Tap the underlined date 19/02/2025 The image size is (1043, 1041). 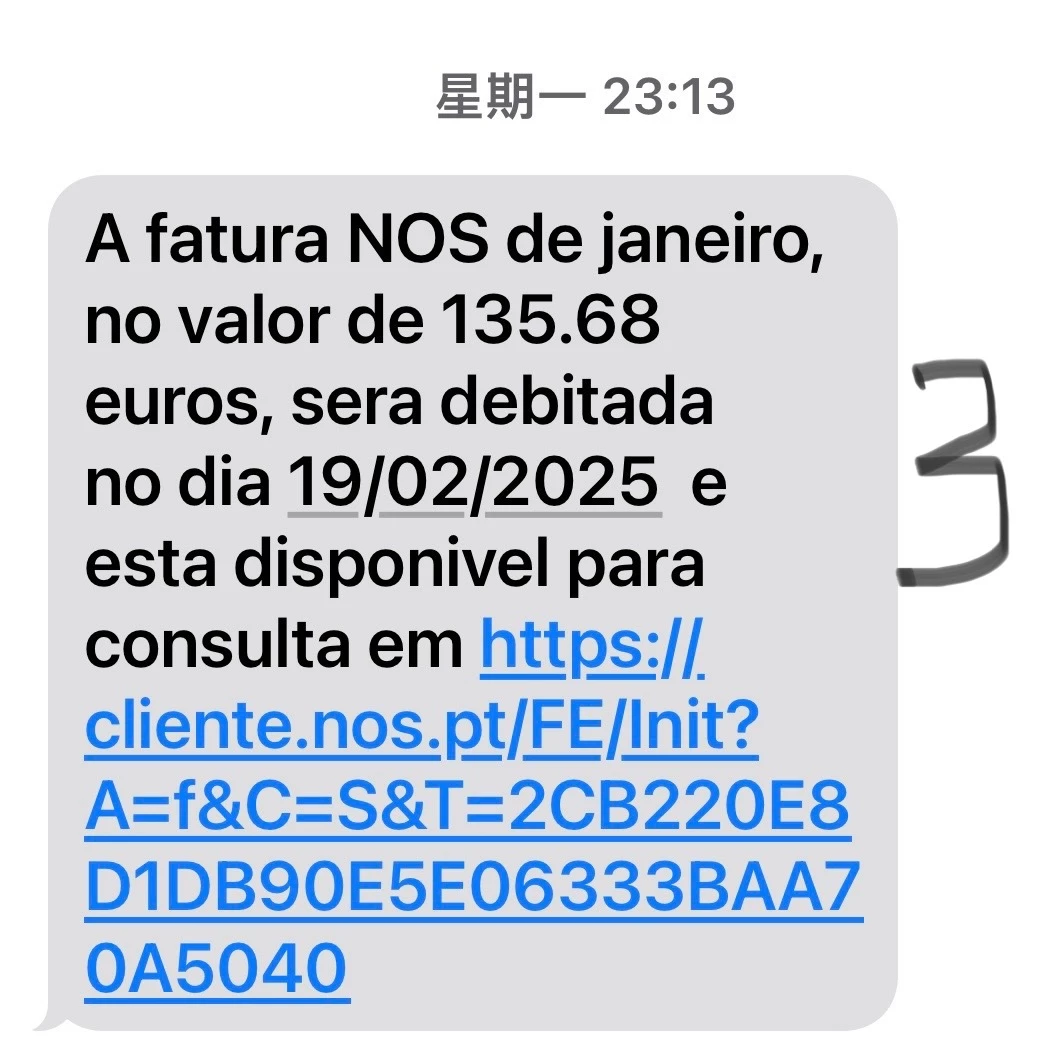[x=474, y=484]
